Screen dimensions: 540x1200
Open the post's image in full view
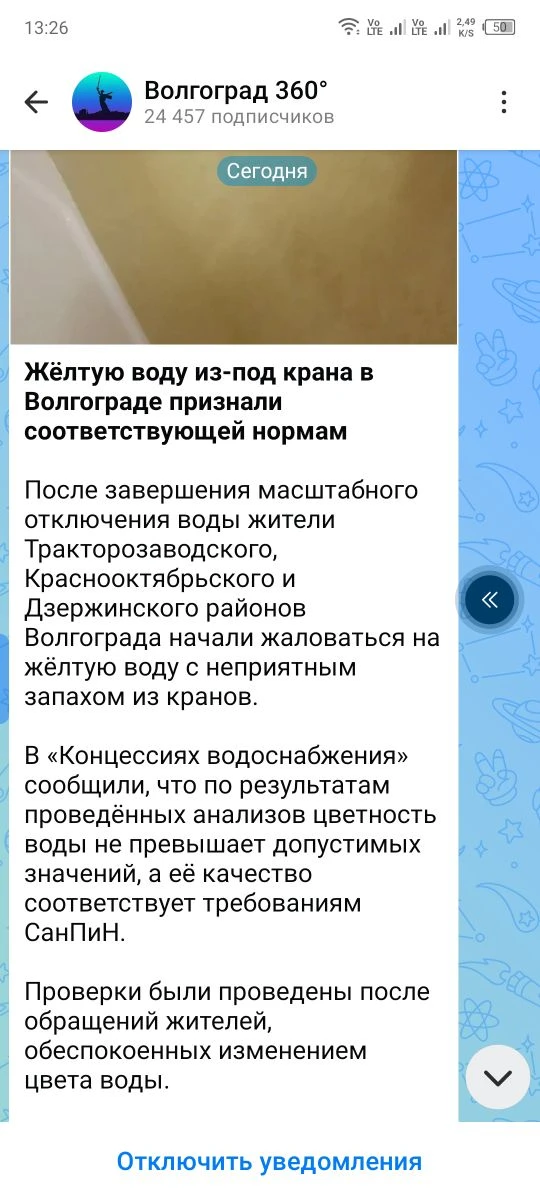234,247
